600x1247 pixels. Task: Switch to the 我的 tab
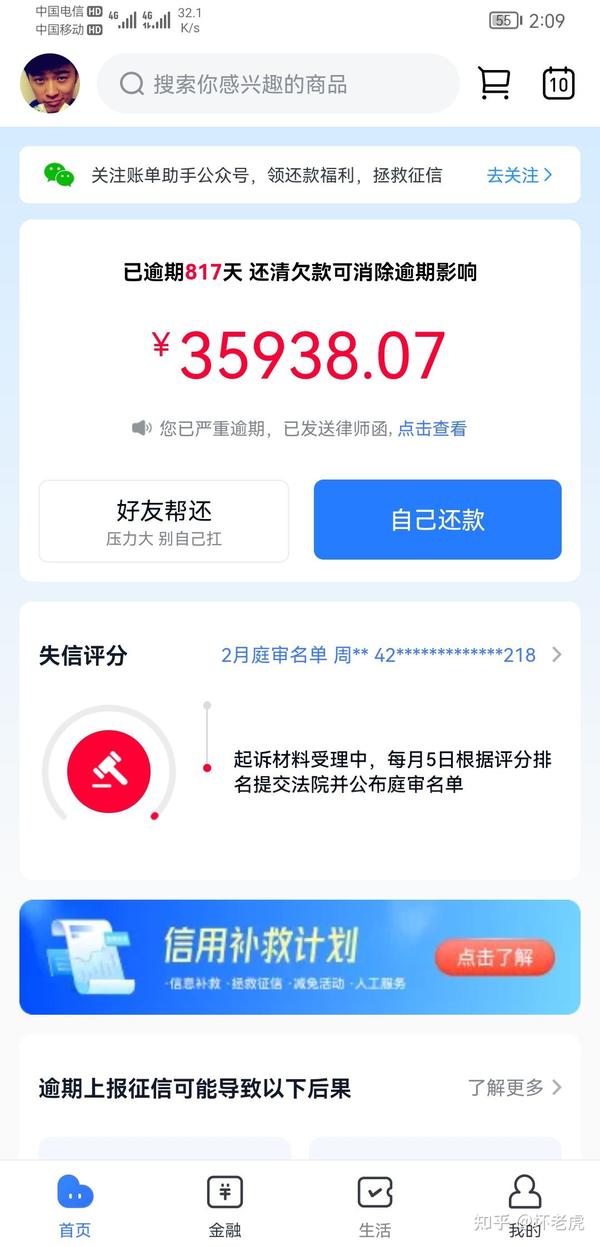click(525, 1207)
